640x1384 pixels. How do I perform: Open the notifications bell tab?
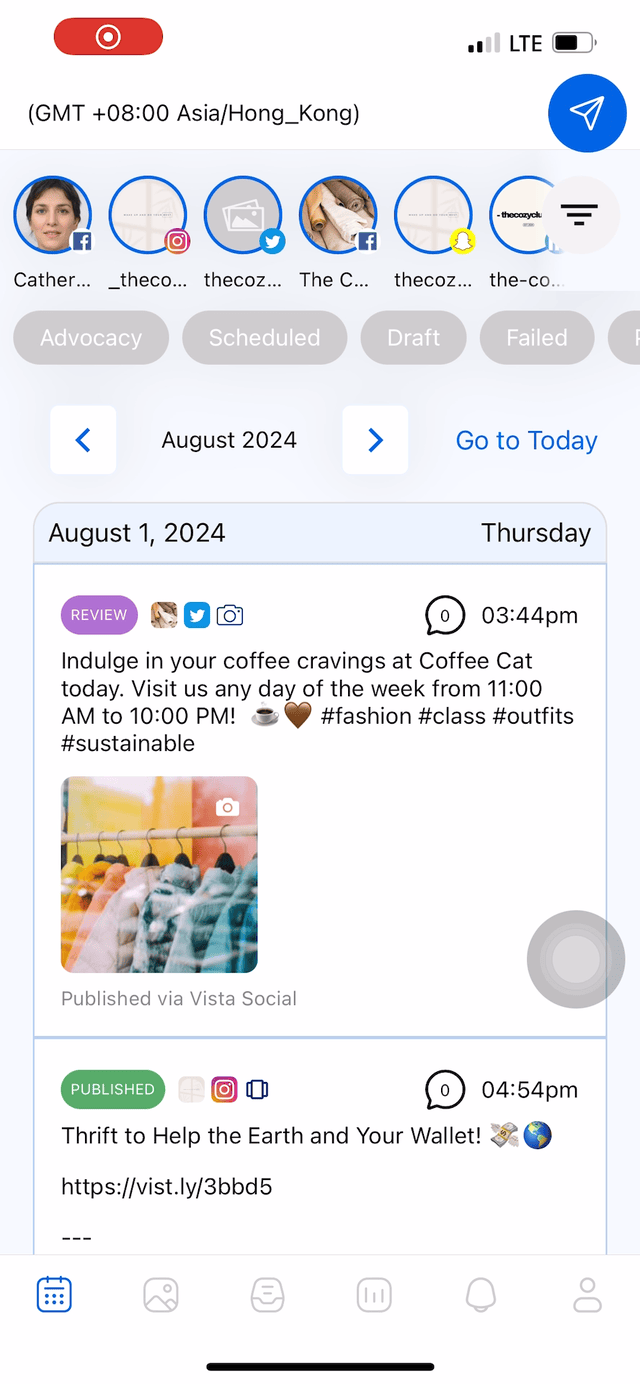pyautogui.click(x=481, y=1296)
